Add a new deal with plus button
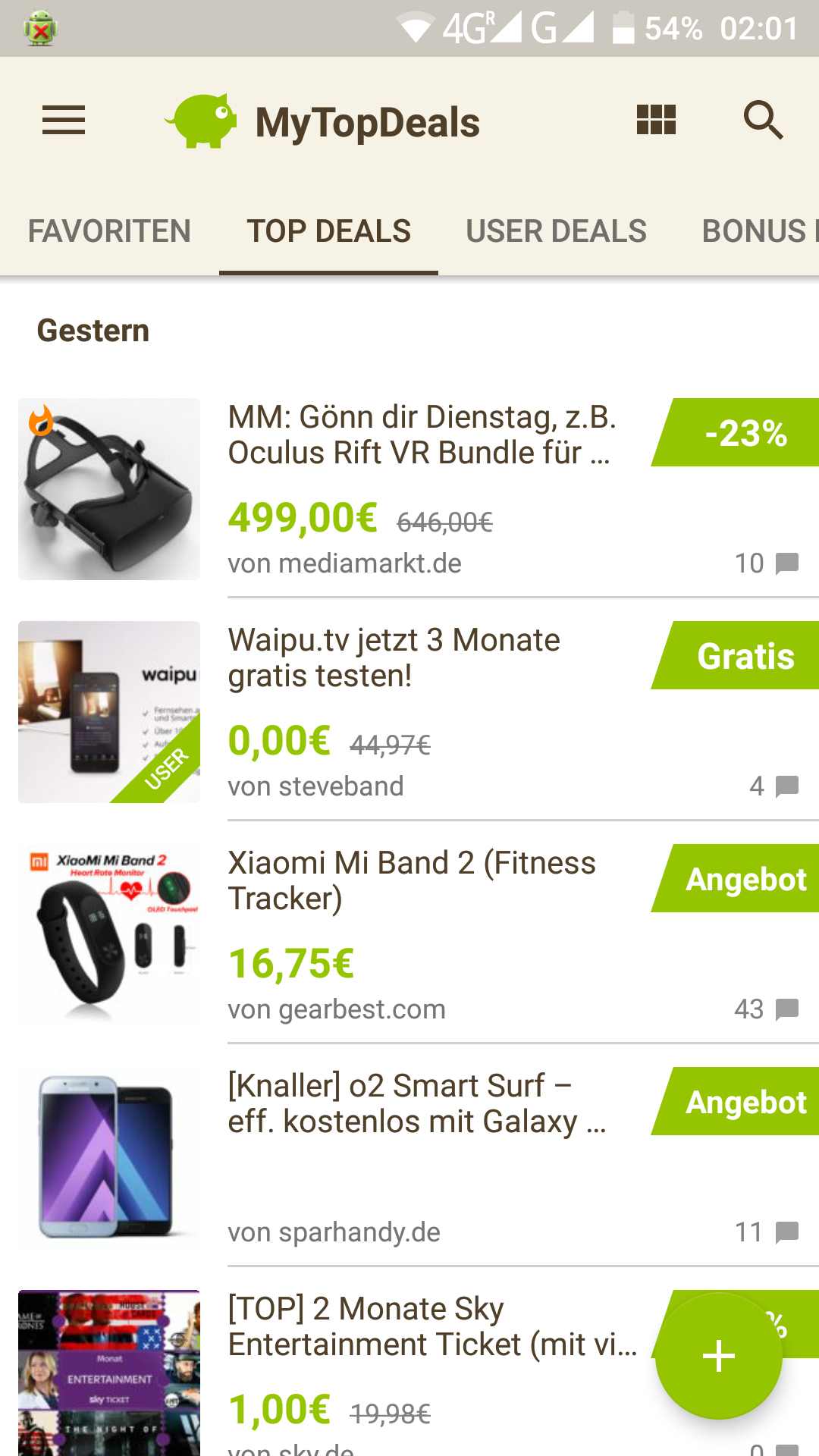The image size is (819, 1456). [718, 1356]
